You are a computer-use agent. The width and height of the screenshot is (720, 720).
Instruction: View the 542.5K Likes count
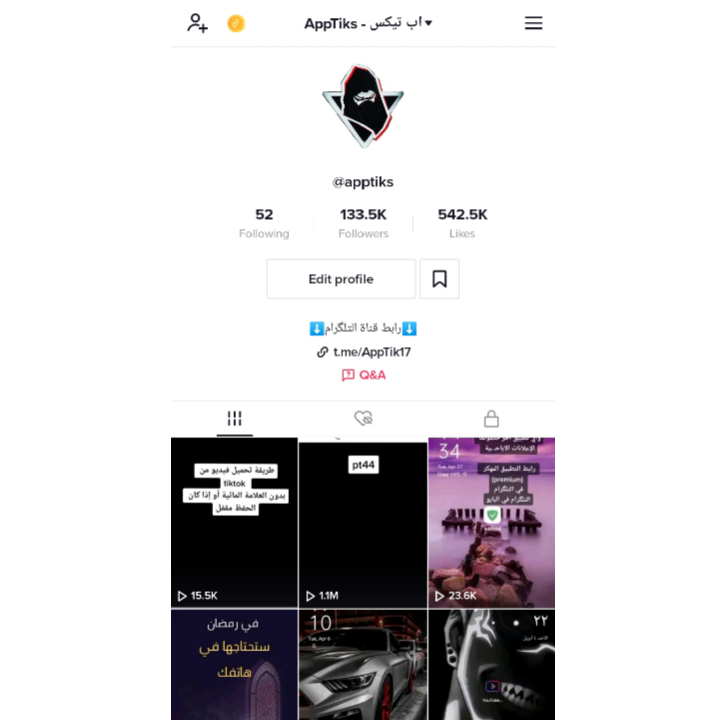tap(462, 223)
